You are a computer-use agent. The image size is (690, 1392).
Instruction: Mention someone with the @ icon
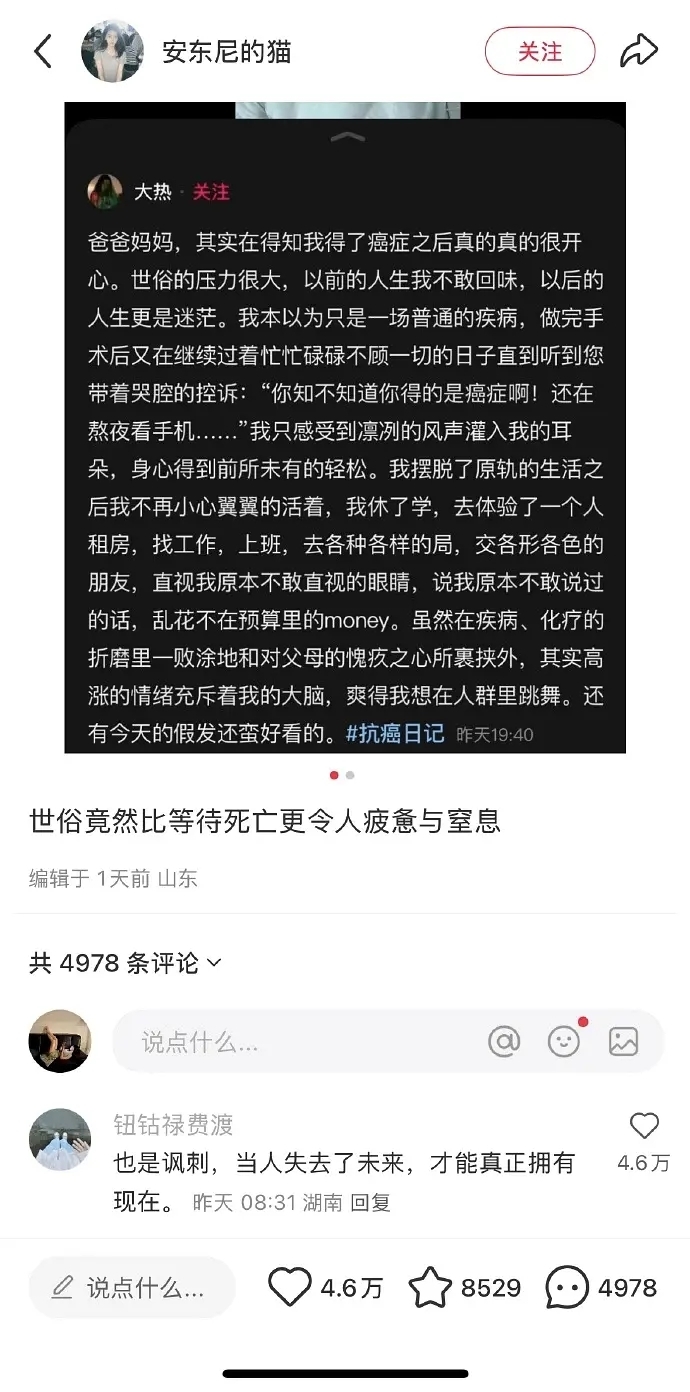point(504,1042)
